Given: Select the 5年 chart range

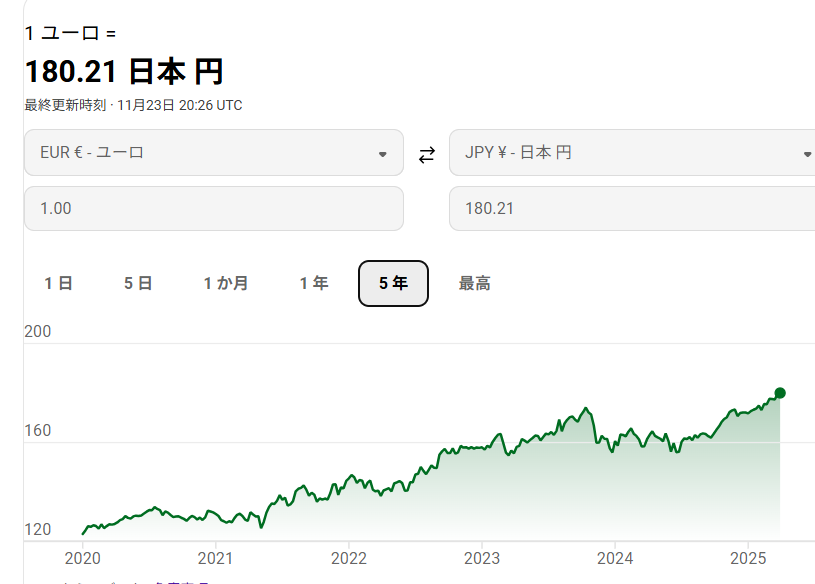Looking at the screenshot, I should click(x=393, y=284).
